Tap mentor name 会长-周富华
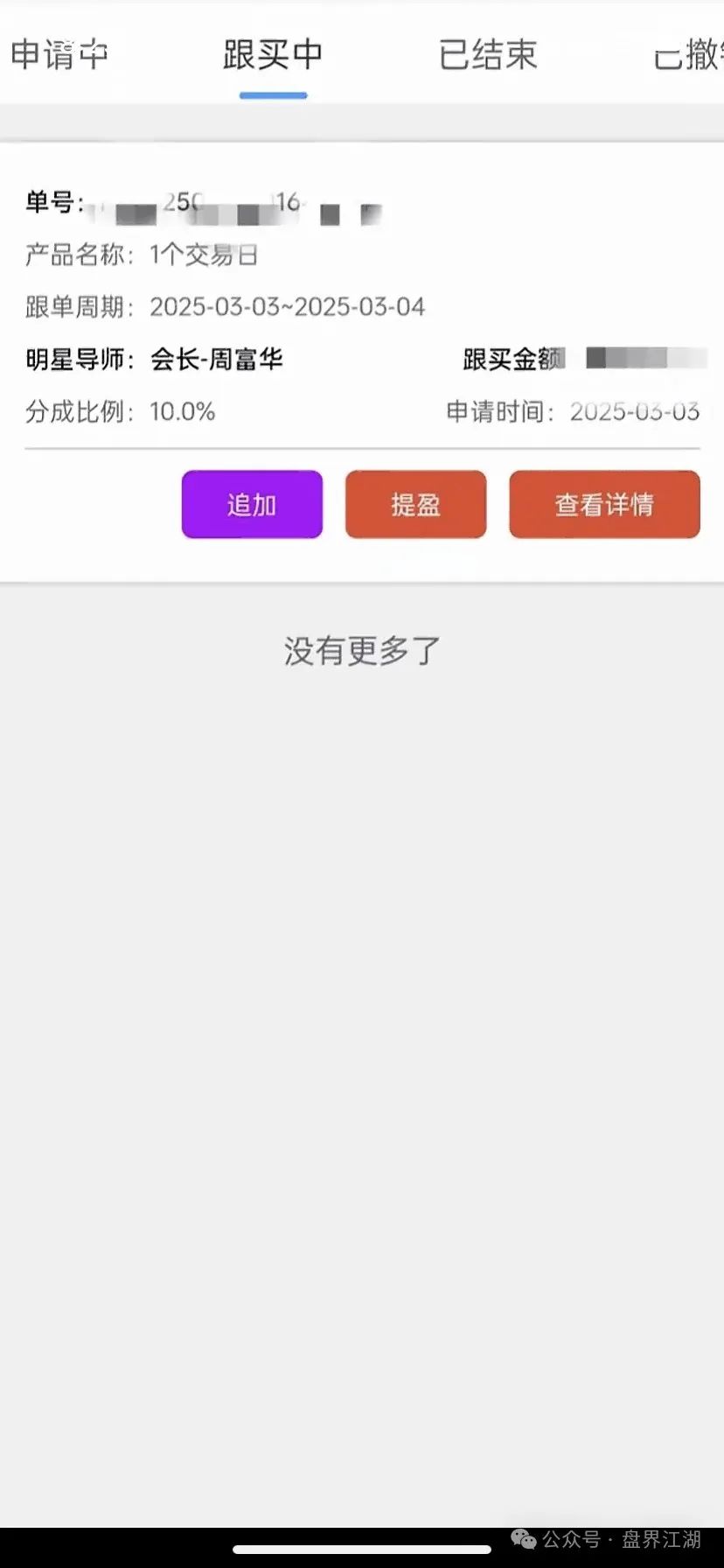Image resolution: width=724 pixels, height=1568 pixels. click(x=212, y=360)
